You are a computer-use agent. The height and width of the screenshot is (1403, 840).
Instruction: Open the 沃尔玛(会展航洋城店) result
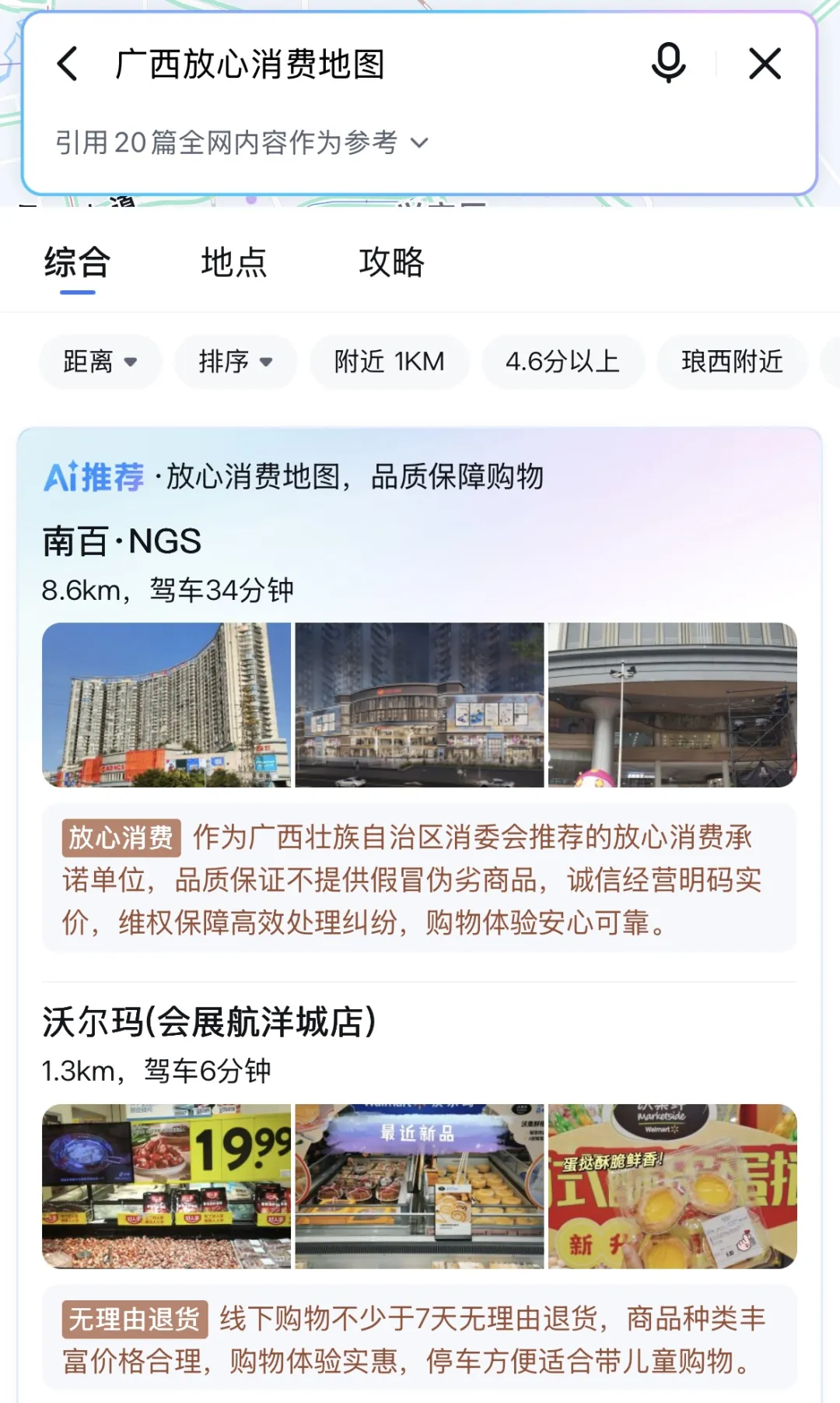[x=208, y=1022]
